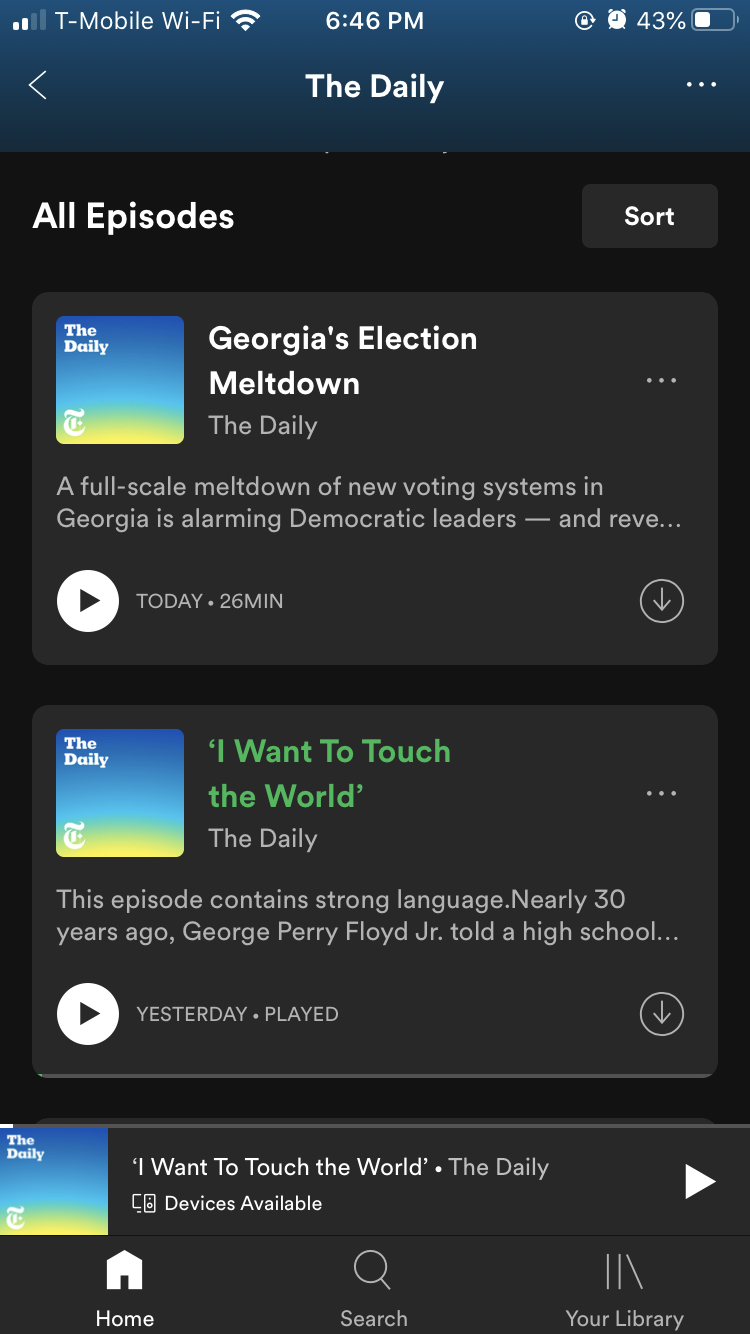
Task: Open the show's overflow menu in header
Action: [x=701, y=86]
